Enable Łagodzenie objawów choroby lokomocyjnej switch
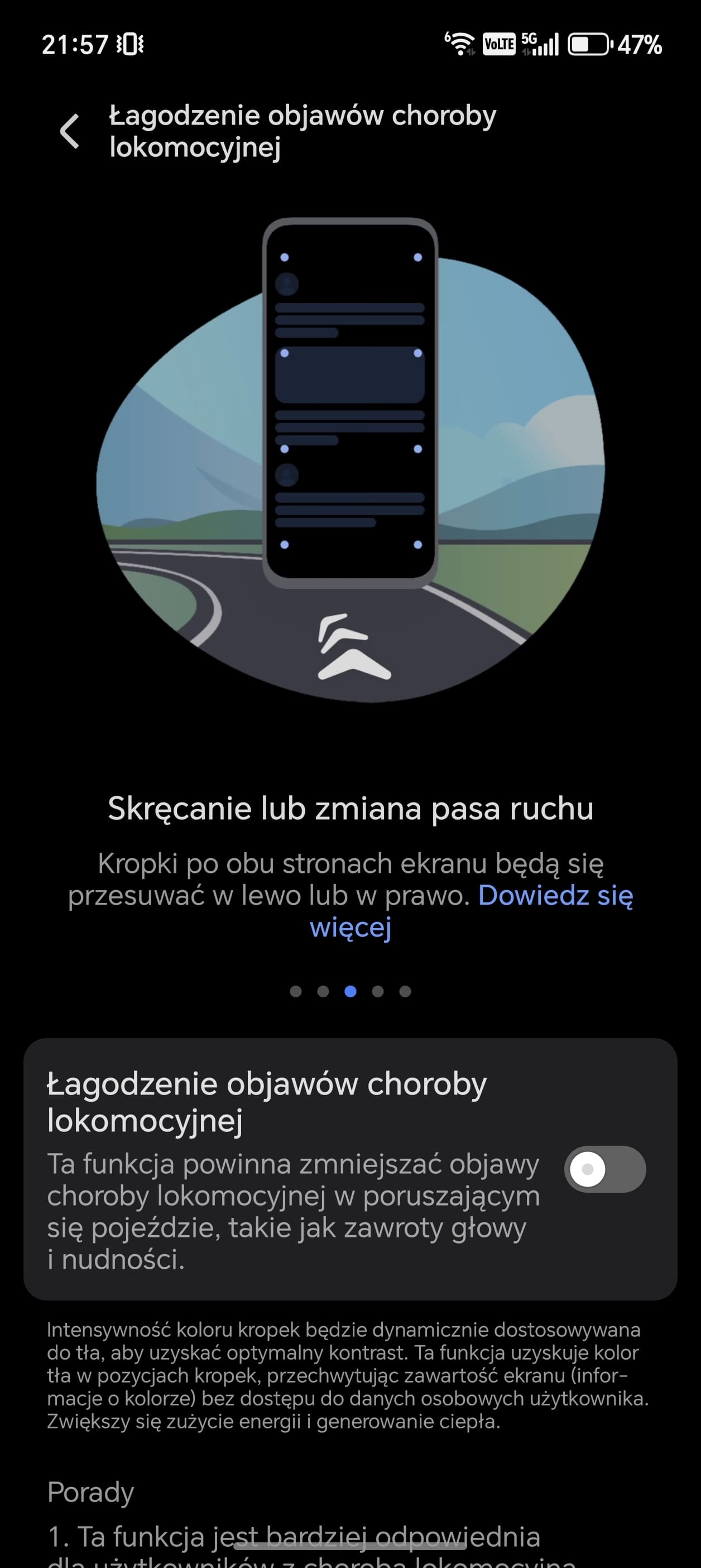701x1568 pixels. [604, 1169]
